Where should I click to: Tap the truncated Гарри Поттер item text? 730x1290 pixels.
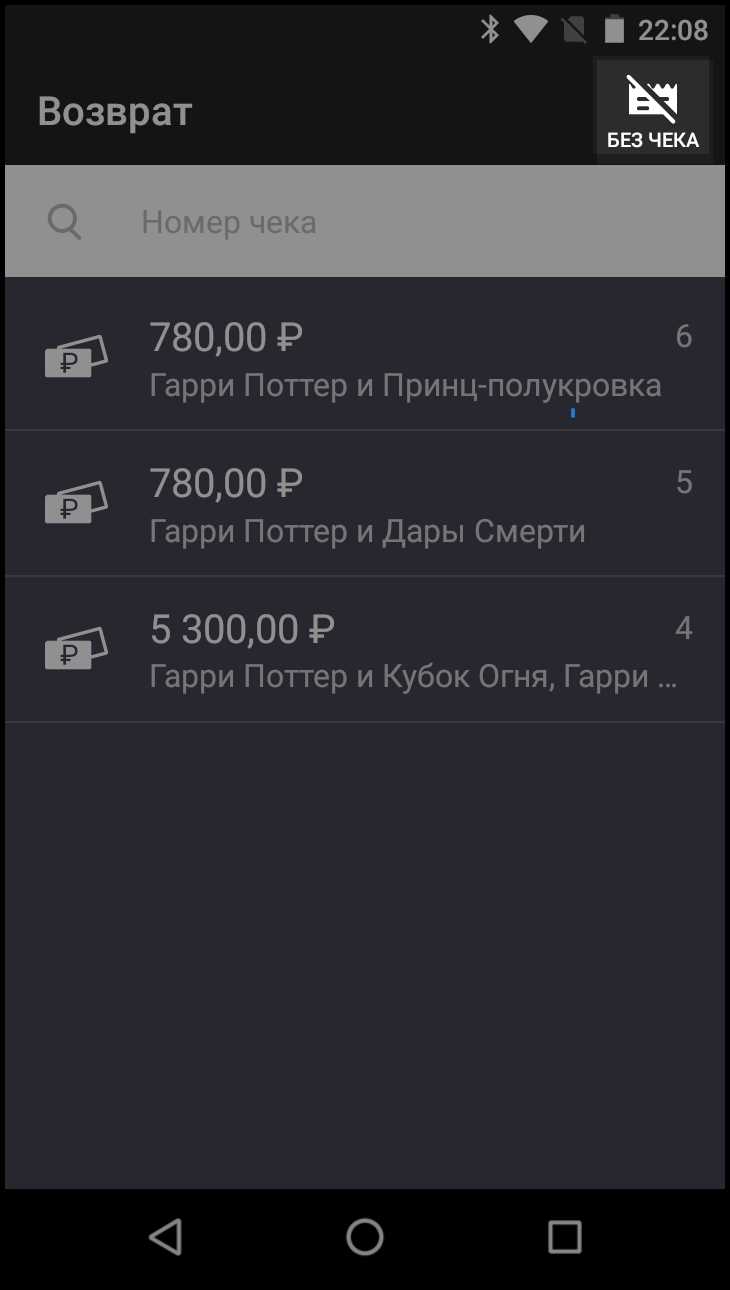(x=413, y=676)
